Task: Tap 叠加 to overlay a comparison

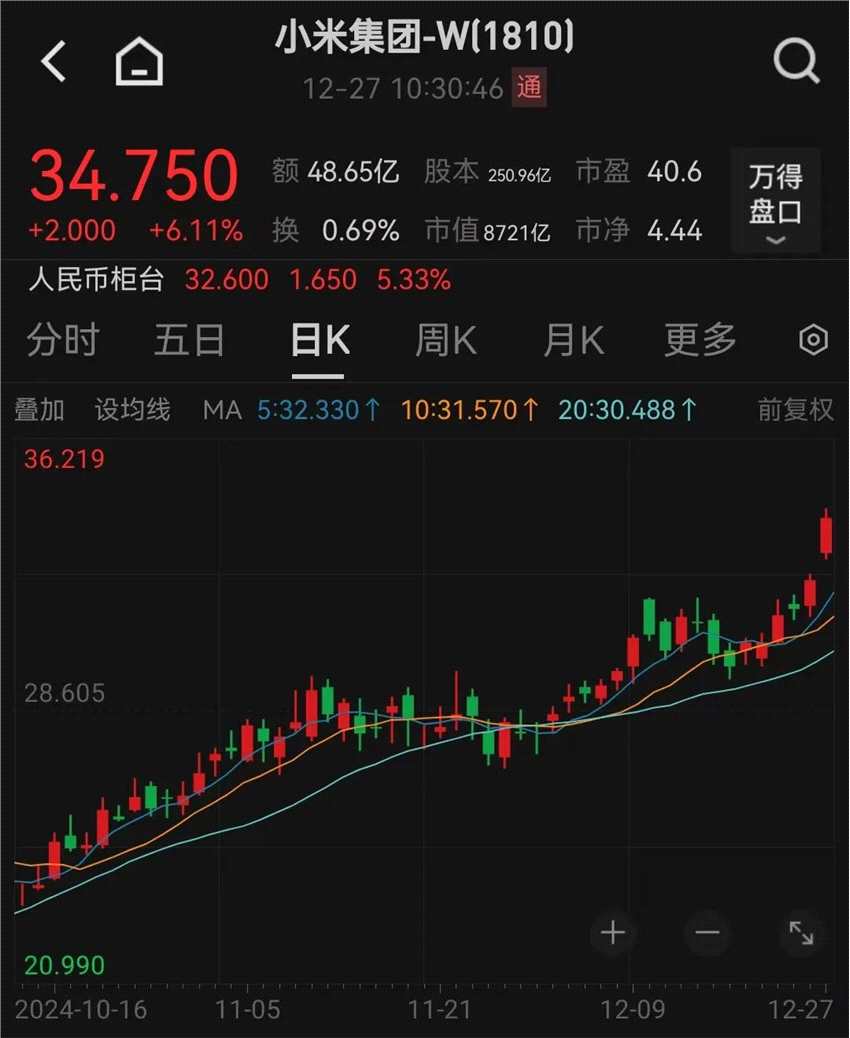Action: (x=40, y=410)
